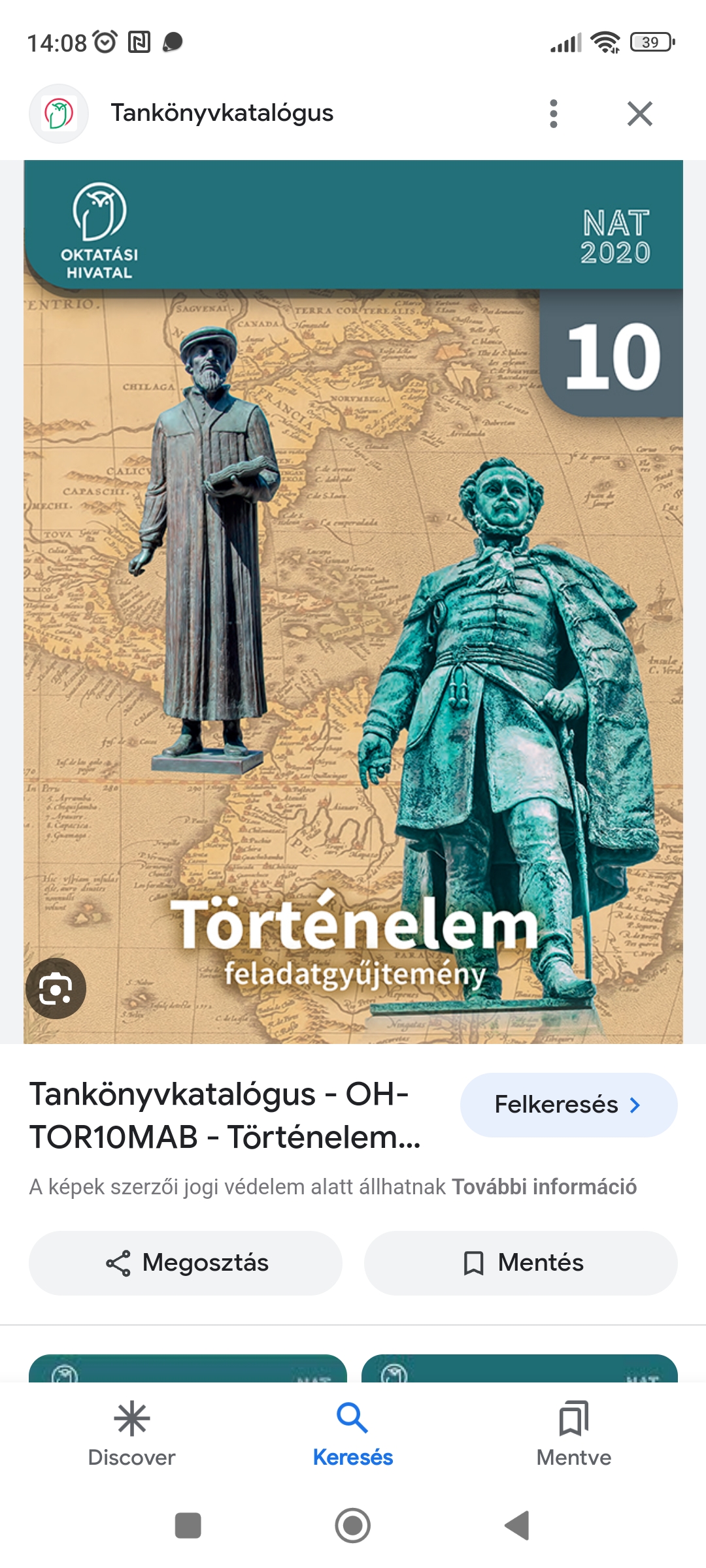Save image with Mentés button
The width and height of the screenshot is (706, 1568).
click(x=520, y=1263)
